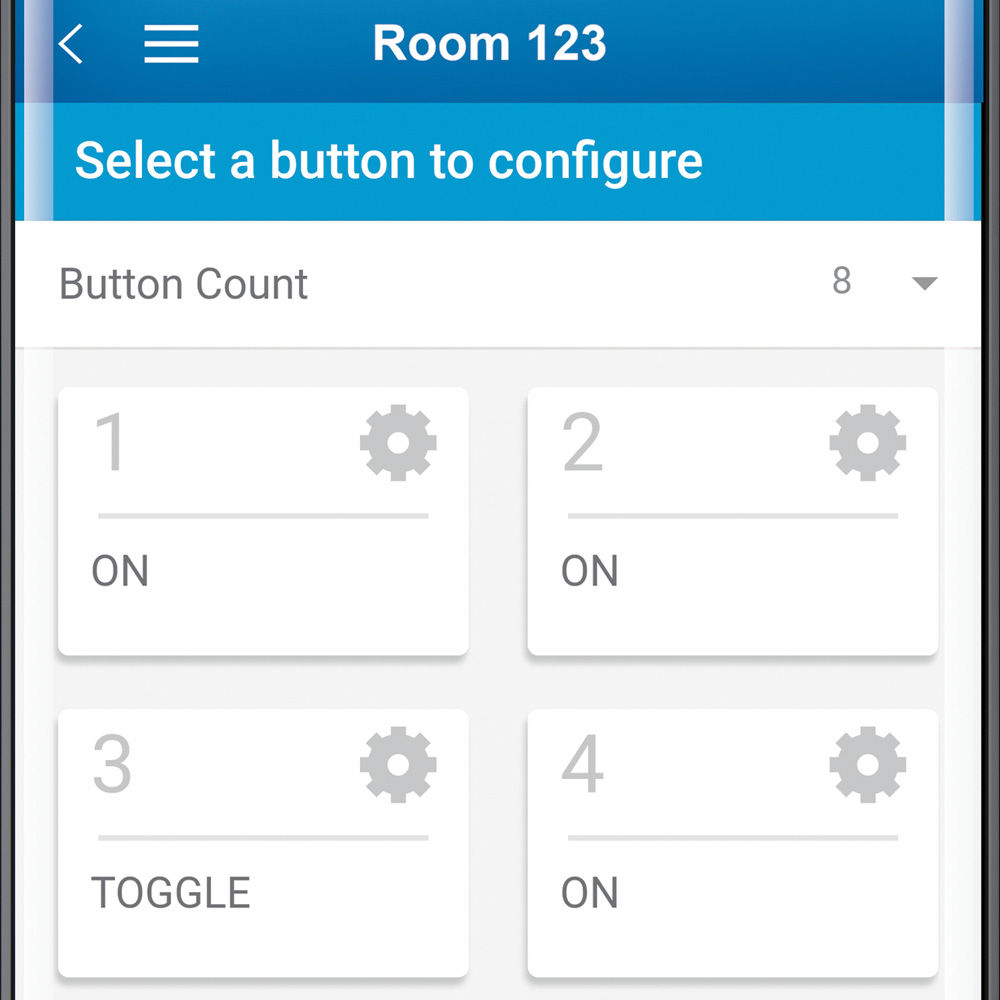Viewport: 1000px width, 1000px height.
Task: Open settings gear for button 1
Action: click(x=398, y=442)
